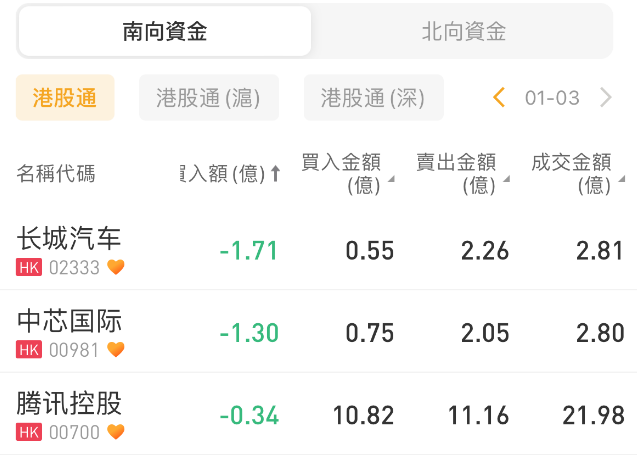Switch to the 北向資金 tab

(x=463, y=32)
